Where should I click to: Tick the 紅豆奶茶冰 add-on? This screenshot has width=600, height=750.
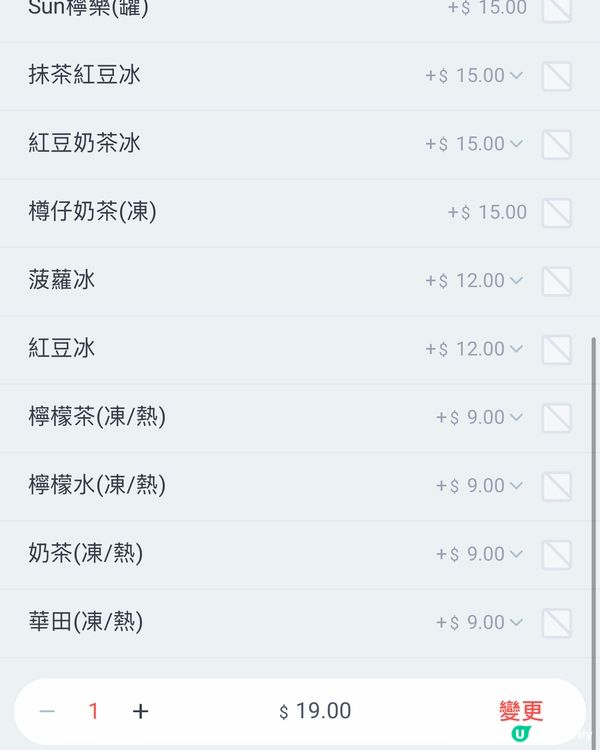click(x=556, y=144)
